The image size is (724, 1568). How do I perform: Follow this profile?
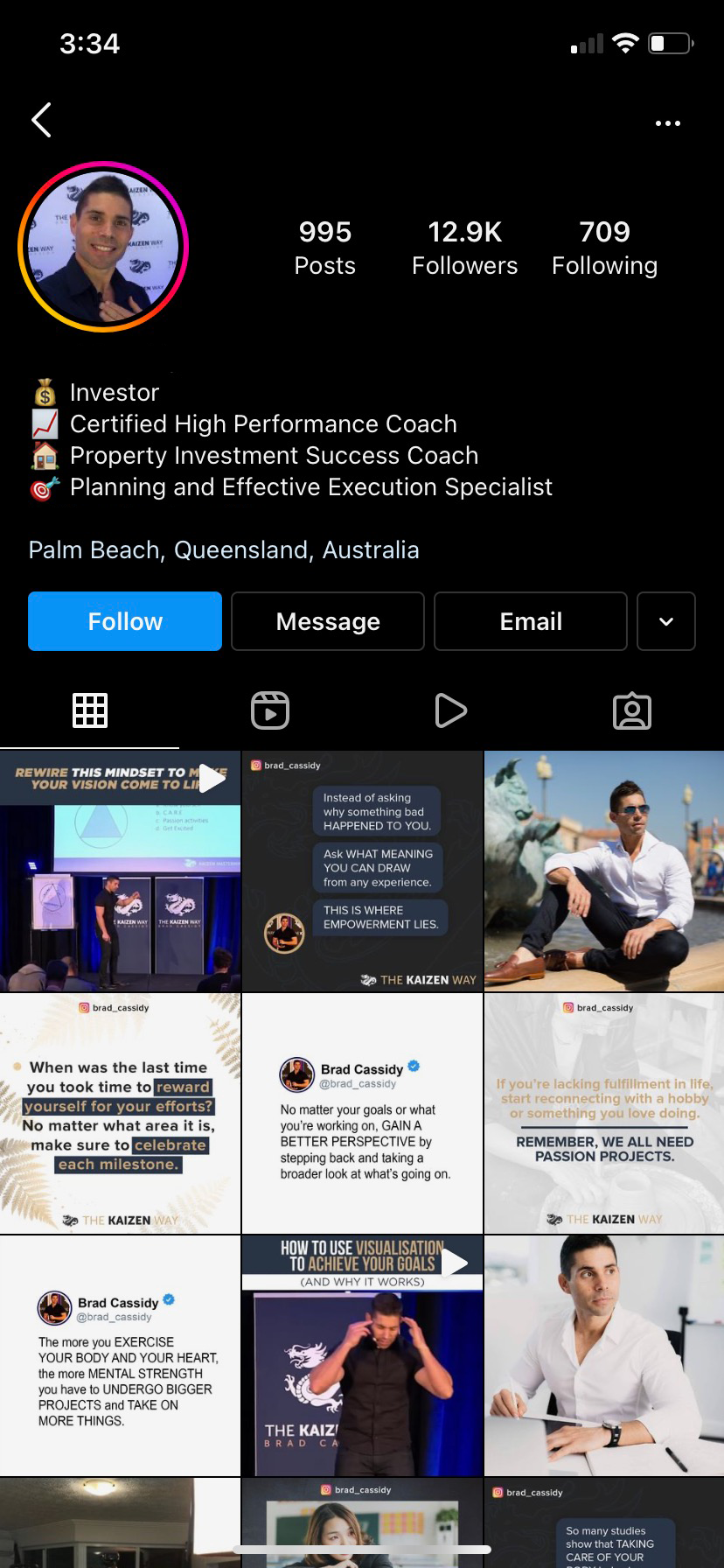(x=125, y=621)
